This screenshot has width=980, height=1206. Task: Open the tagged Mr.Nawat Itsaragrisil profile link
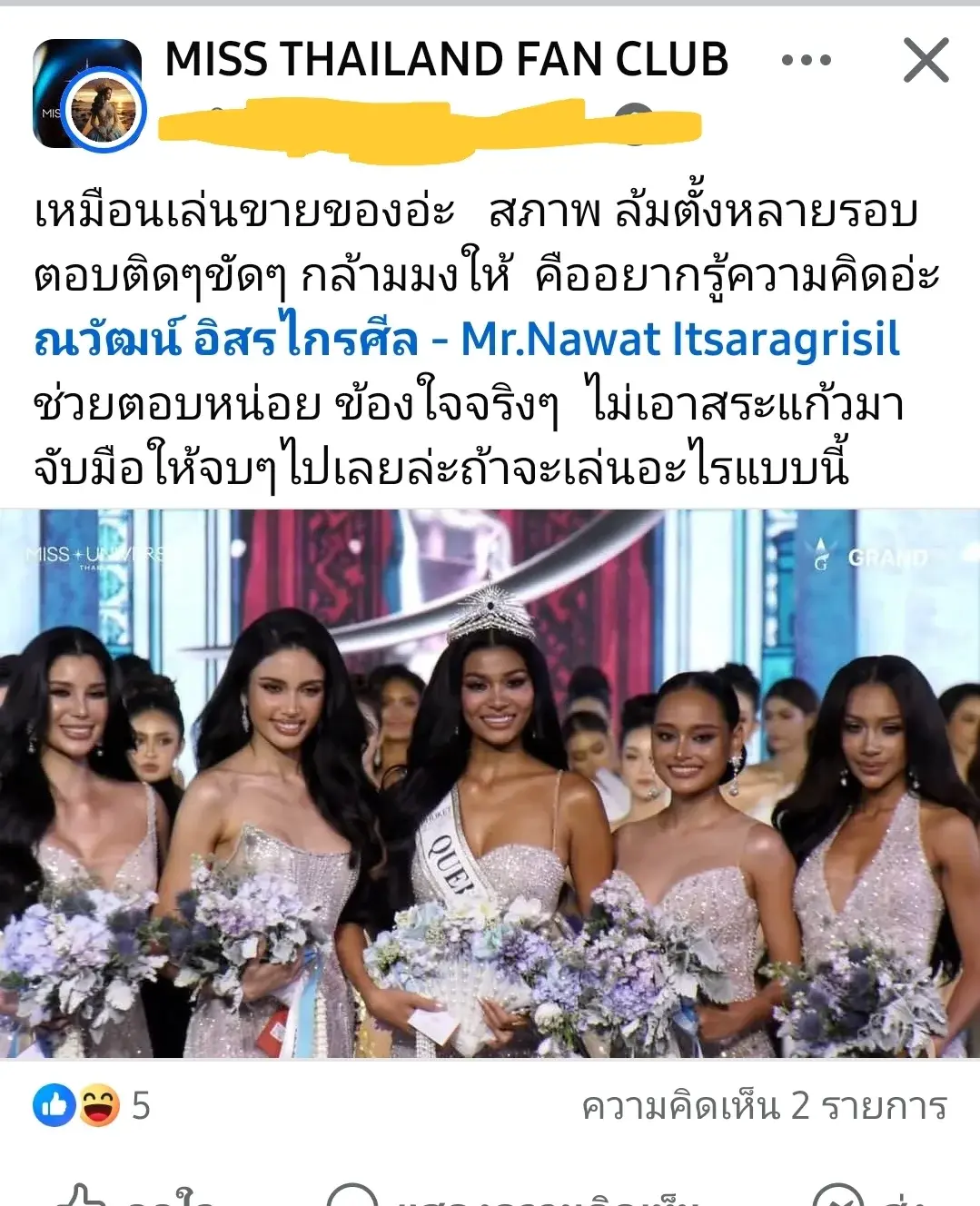point(466,340)
